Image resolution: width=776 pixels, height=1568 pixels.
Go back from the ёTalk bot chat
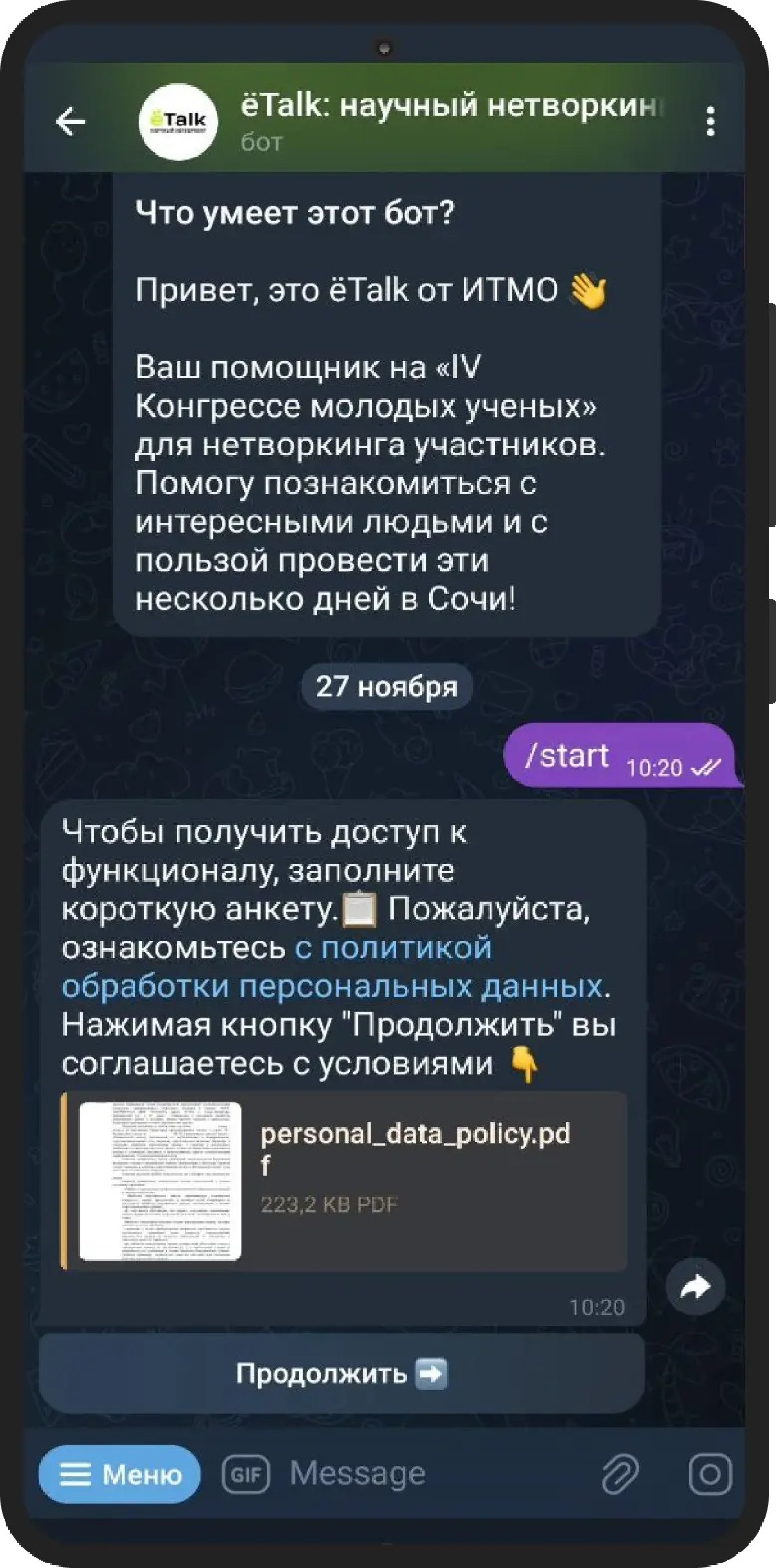point(71,121)
